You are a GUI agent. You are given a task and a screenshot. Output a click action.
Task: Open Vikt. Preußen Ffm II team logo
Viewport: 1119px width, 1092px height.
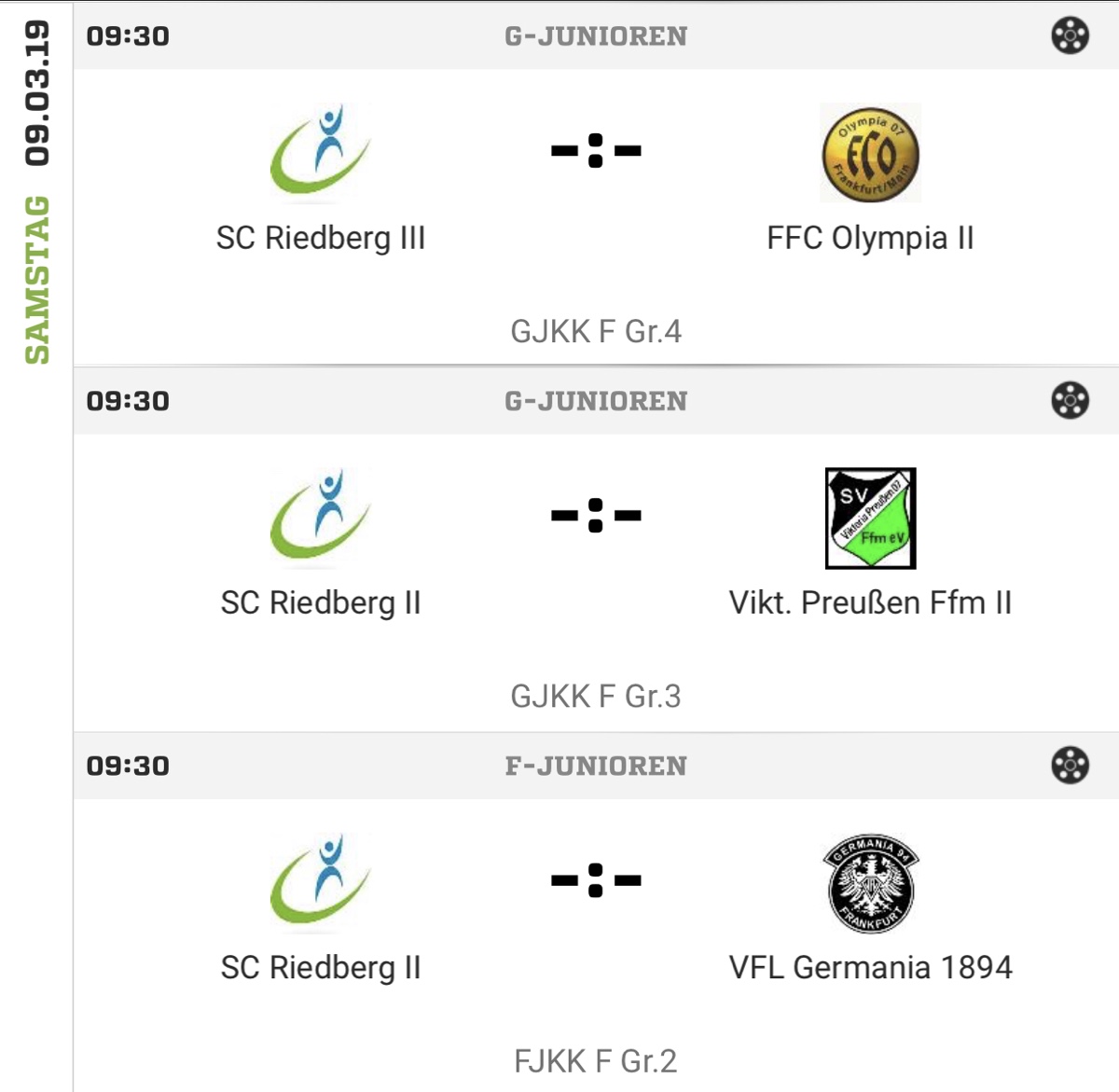point(870,518)
